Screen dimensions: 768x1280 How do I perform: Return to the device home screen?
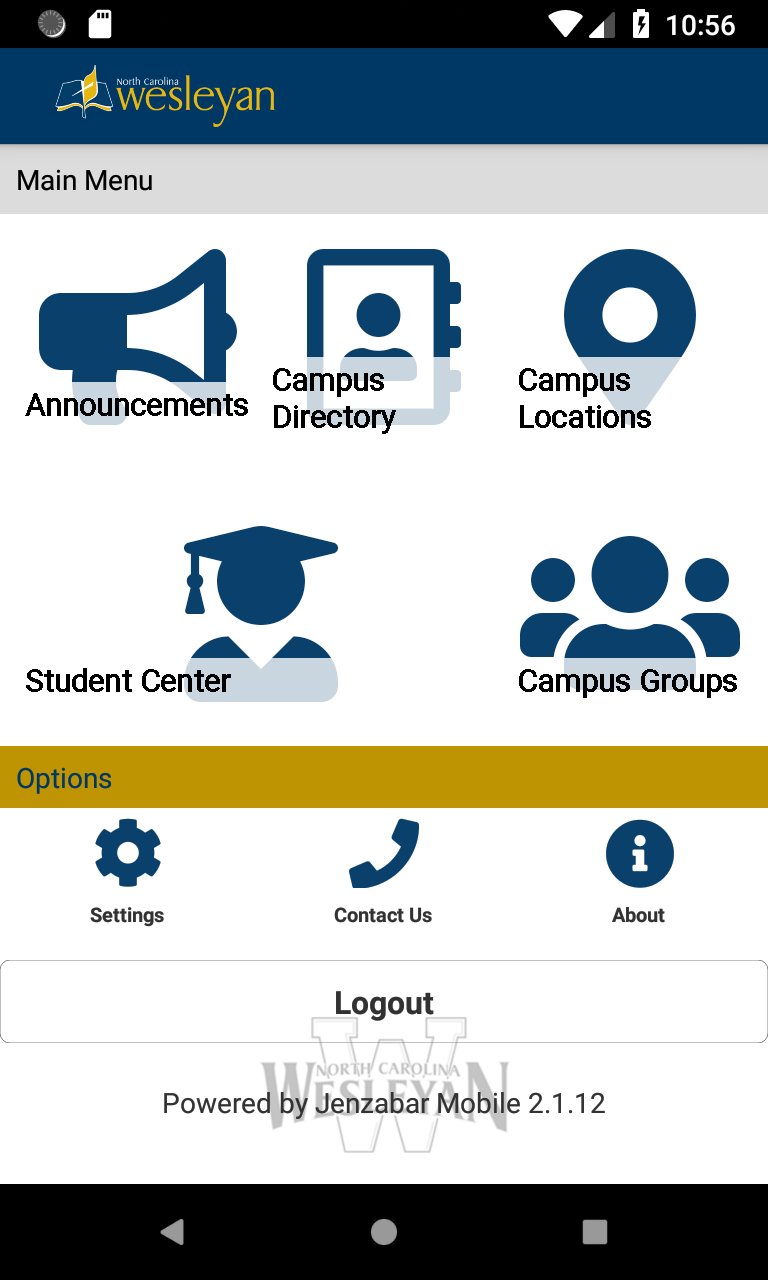coord(384,1232)
